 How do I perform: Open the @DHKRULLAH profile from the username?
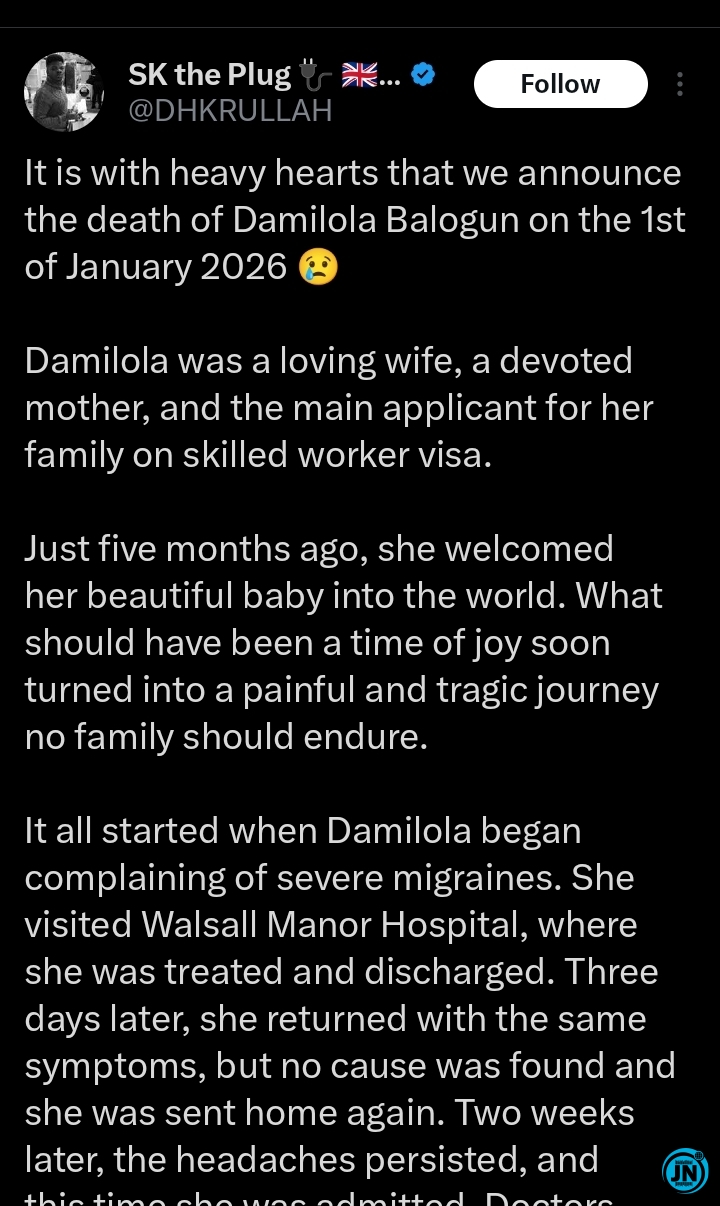[230, 111]
